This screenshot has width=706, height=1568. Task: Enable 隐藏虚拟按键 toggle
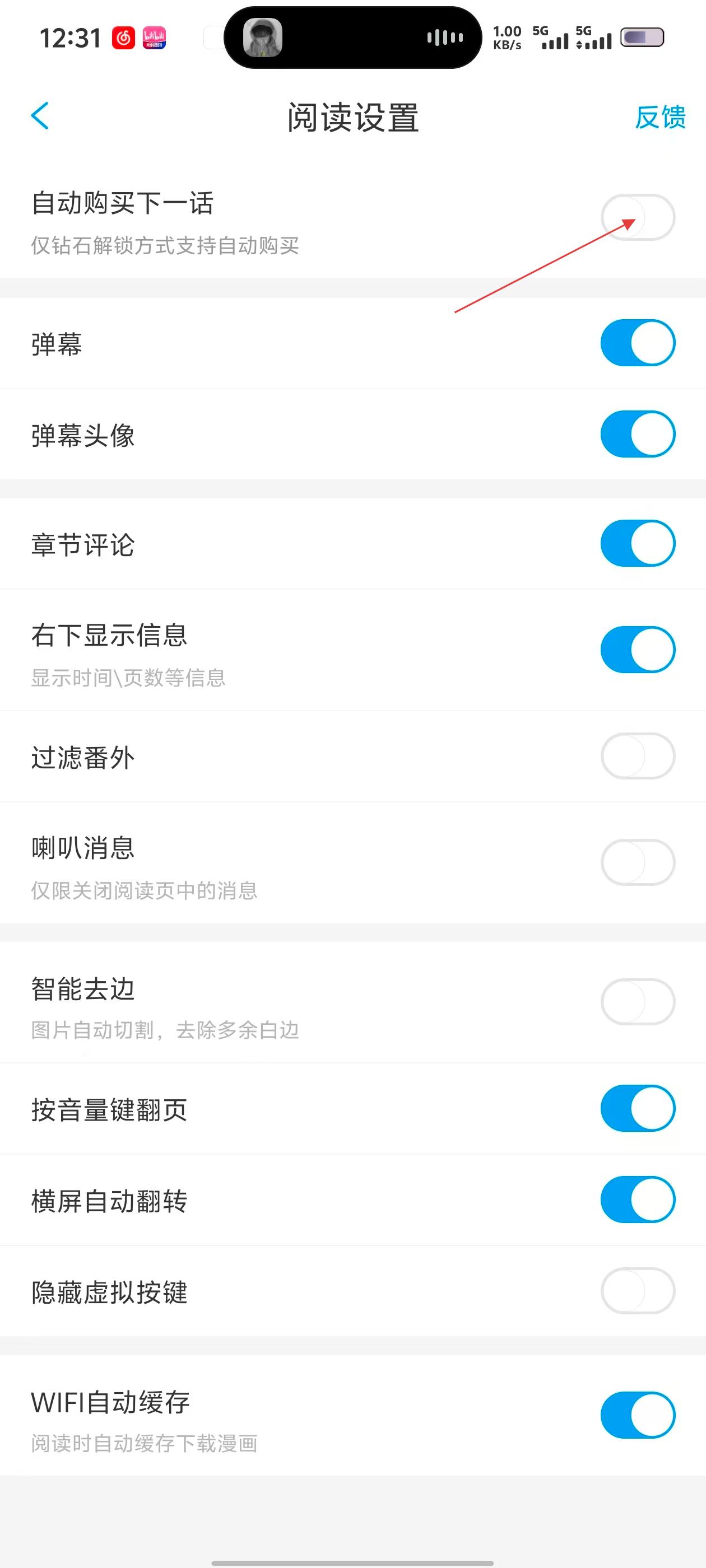pos(637,1291)
